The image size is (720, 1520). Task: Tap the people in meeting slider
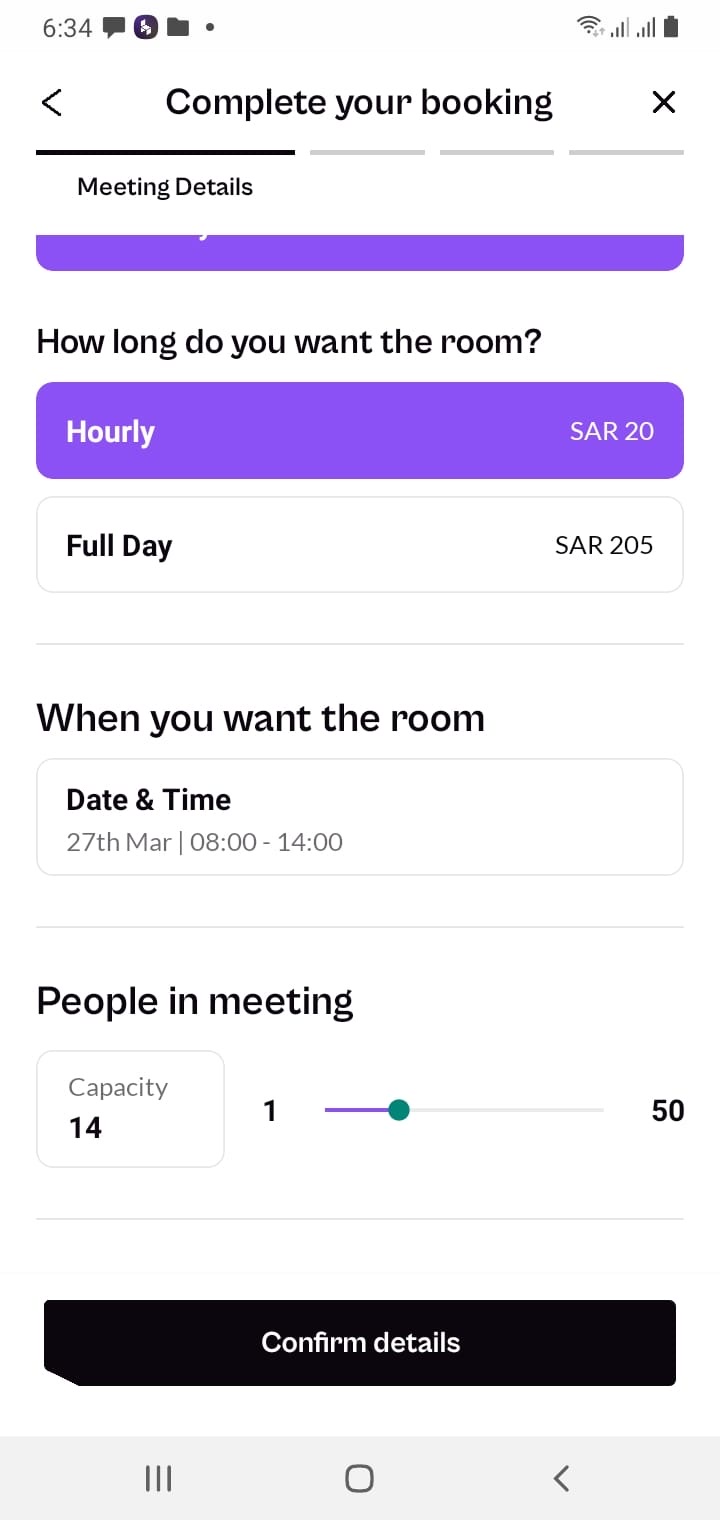click(x=464, y=1110)
